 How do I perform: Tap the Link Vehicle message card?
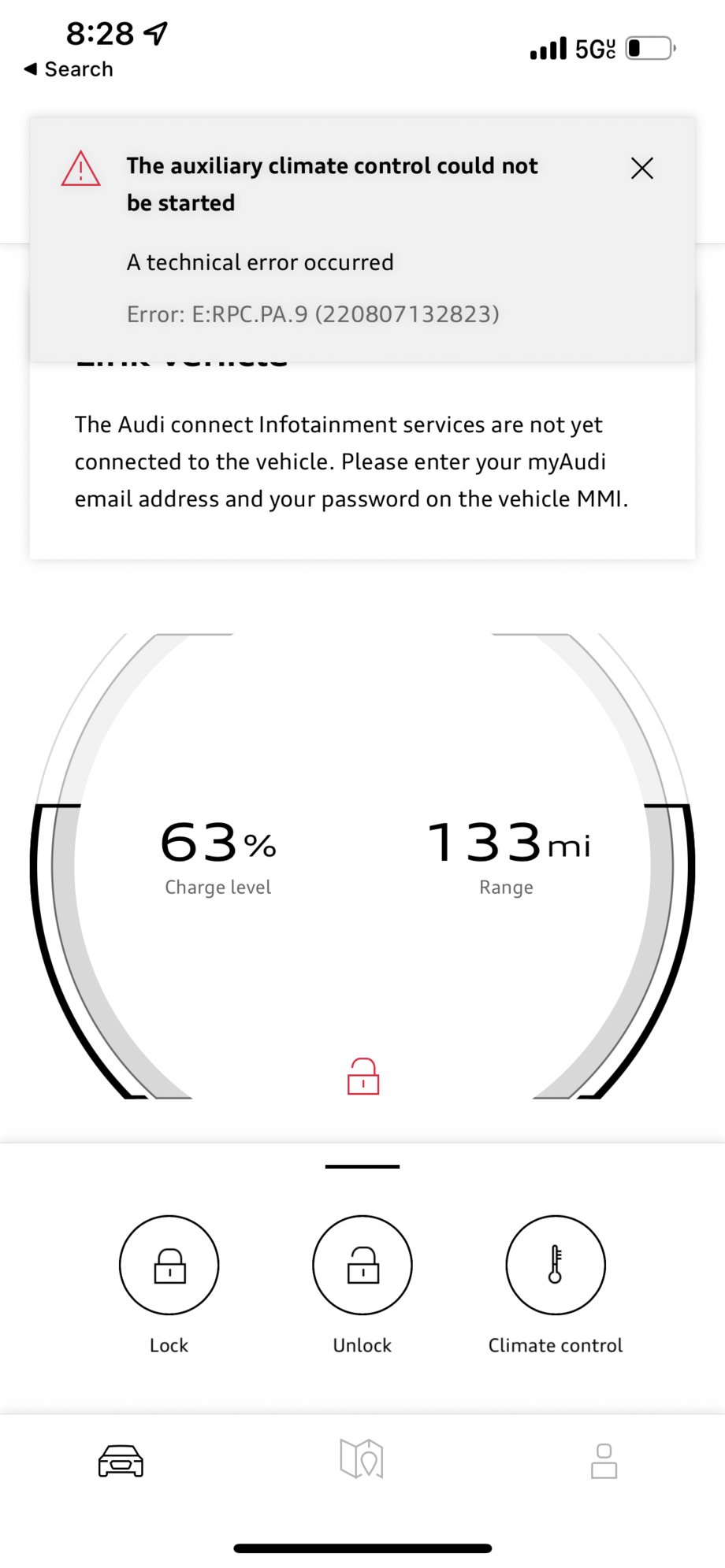coord(362,462)
